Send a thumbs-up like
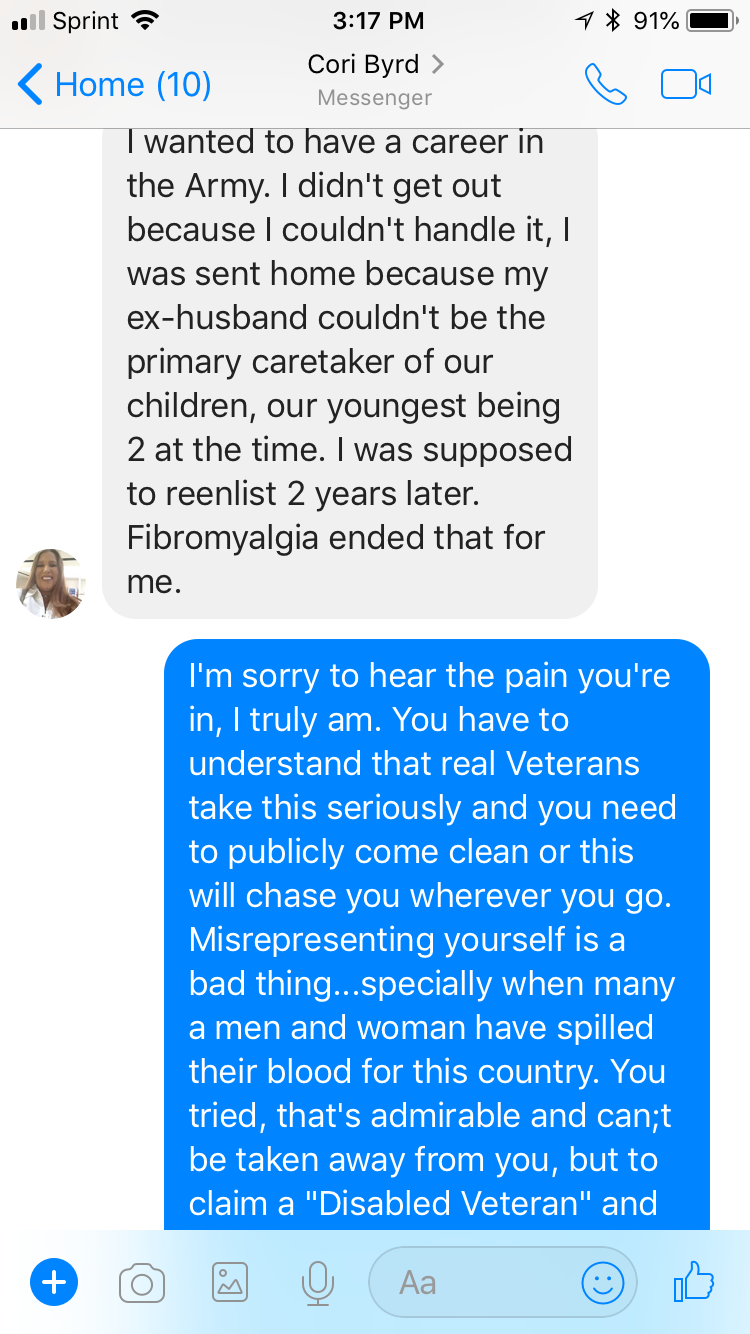The height and width of the screenshot is (1334, 750). pos(693,1280)
